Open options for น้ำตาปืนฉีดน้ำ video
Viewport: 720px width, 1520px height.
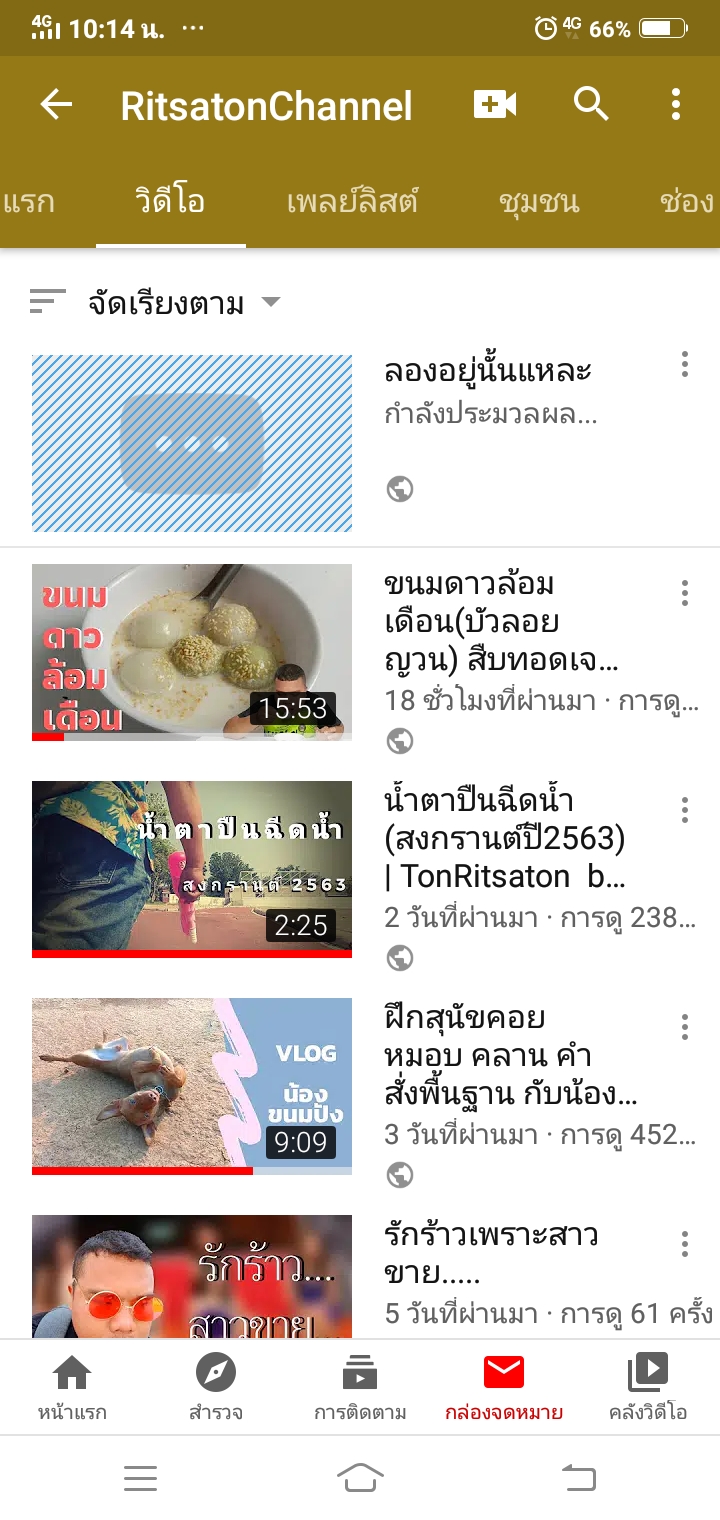coord(685,809)
